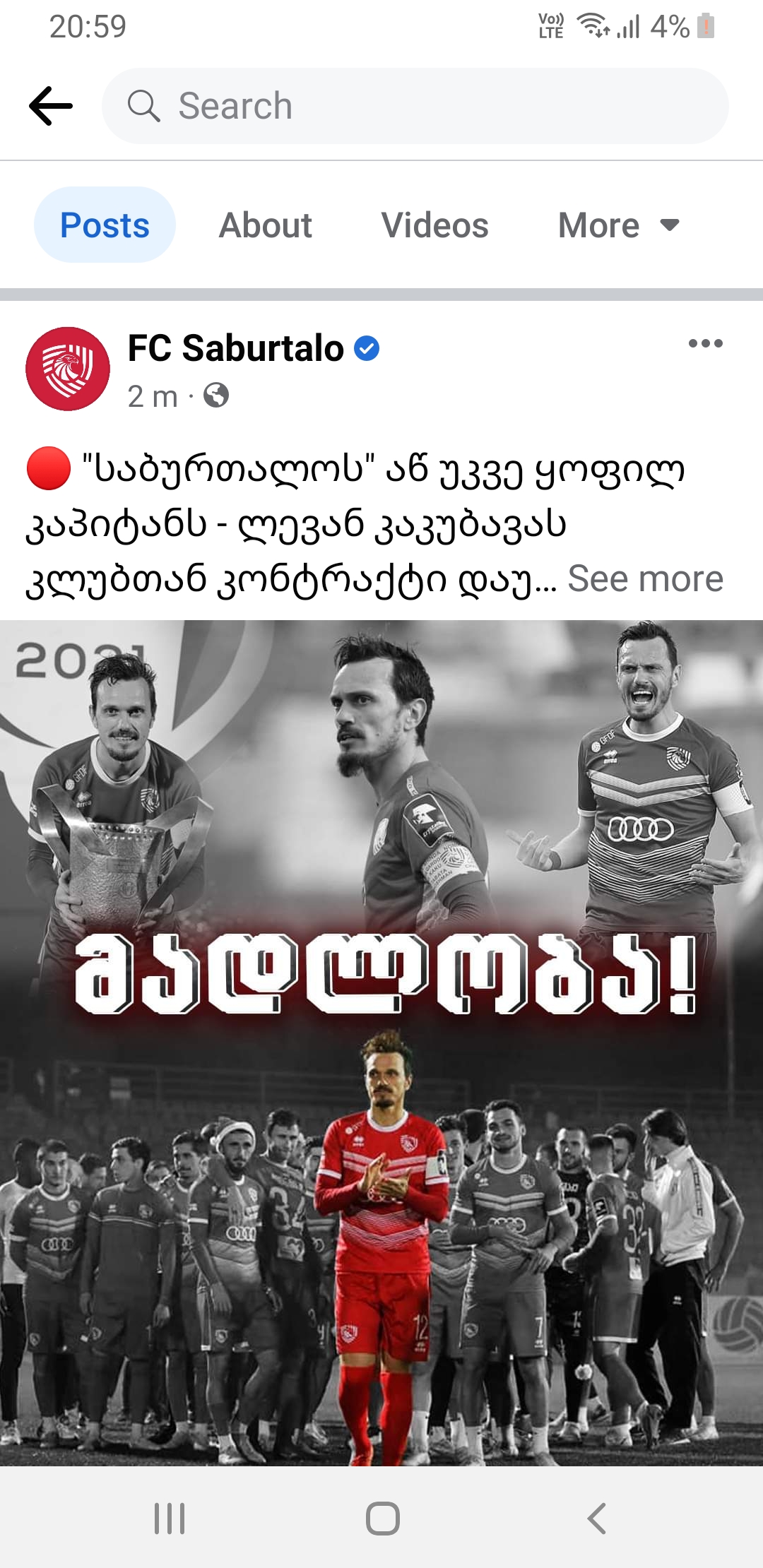This screenshot has height=1568, width=763.
Task: Go back using the top-left arrow
Action: point(51,106)
